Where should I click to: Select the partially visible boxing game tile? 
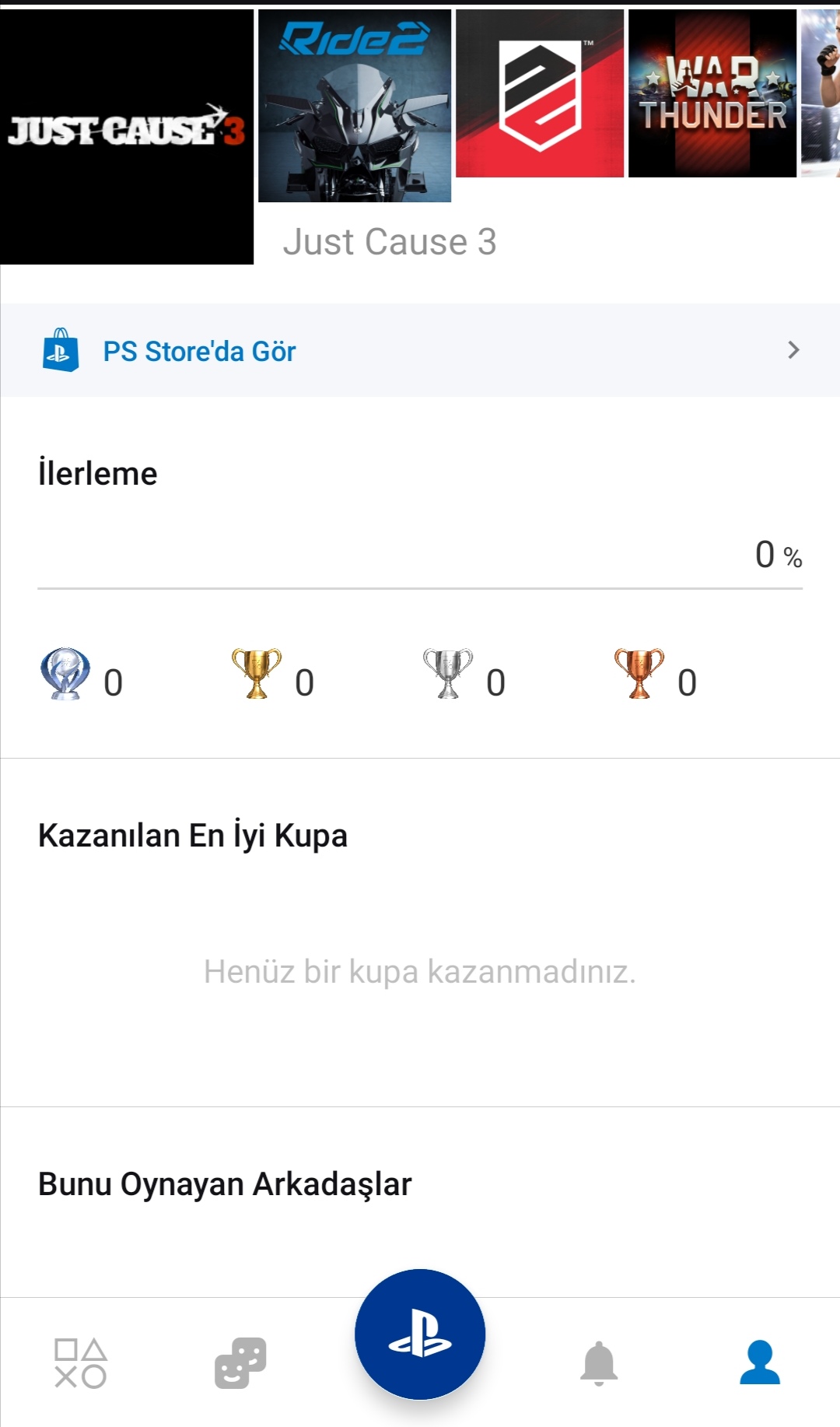tap(821, 93)
